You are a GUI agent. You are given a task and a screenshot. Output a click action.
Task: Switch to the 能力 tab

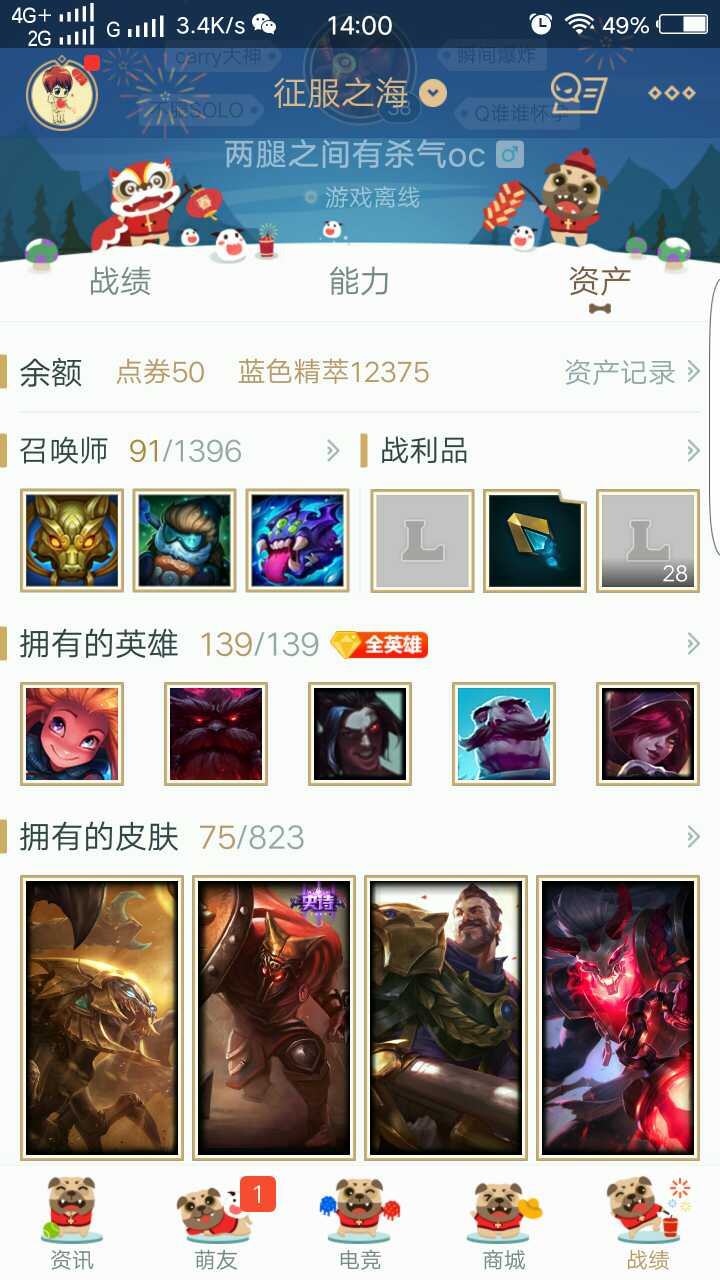(359, 282)
